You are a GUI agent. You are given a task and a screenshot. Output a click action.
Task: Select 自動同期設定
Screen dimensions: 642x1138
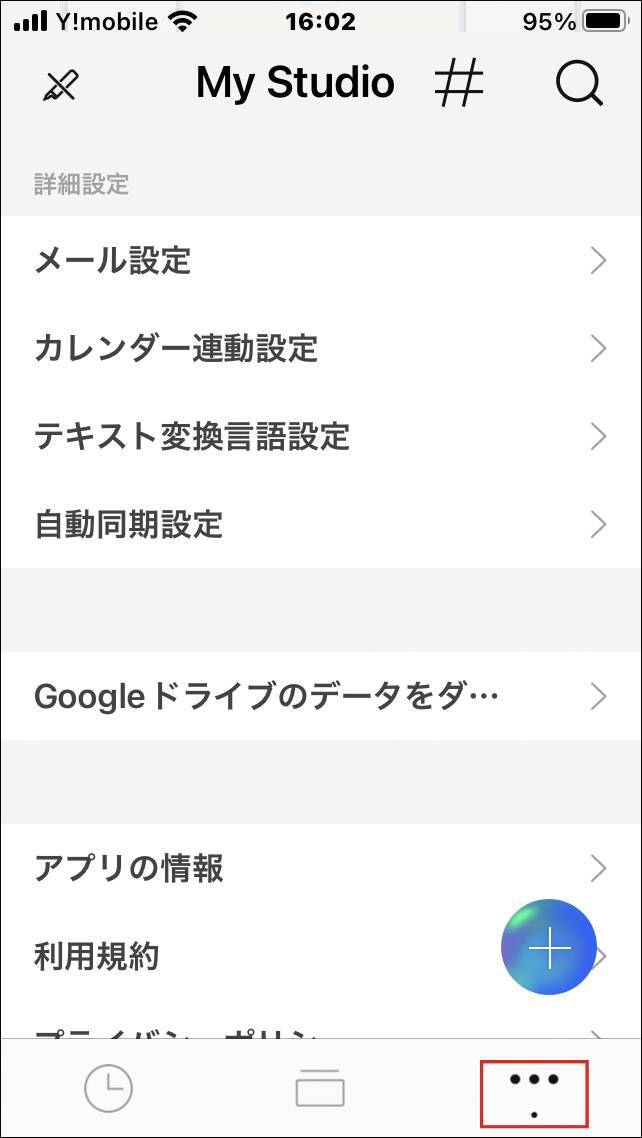point(320,525)
